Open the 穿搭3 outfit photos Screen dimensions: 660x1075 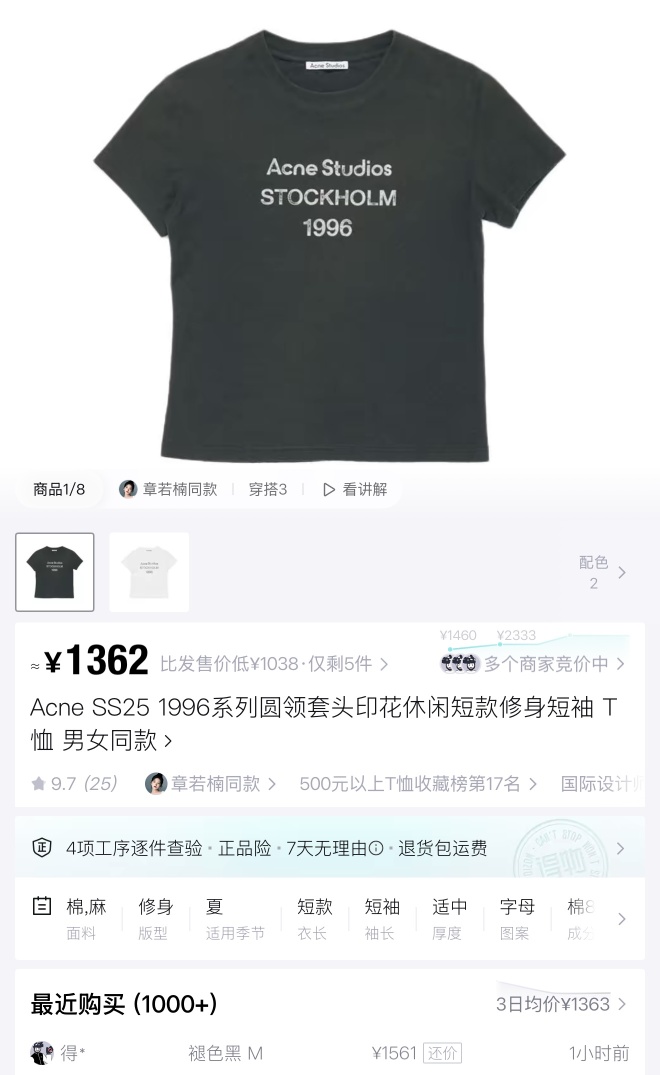coord(267,489)
